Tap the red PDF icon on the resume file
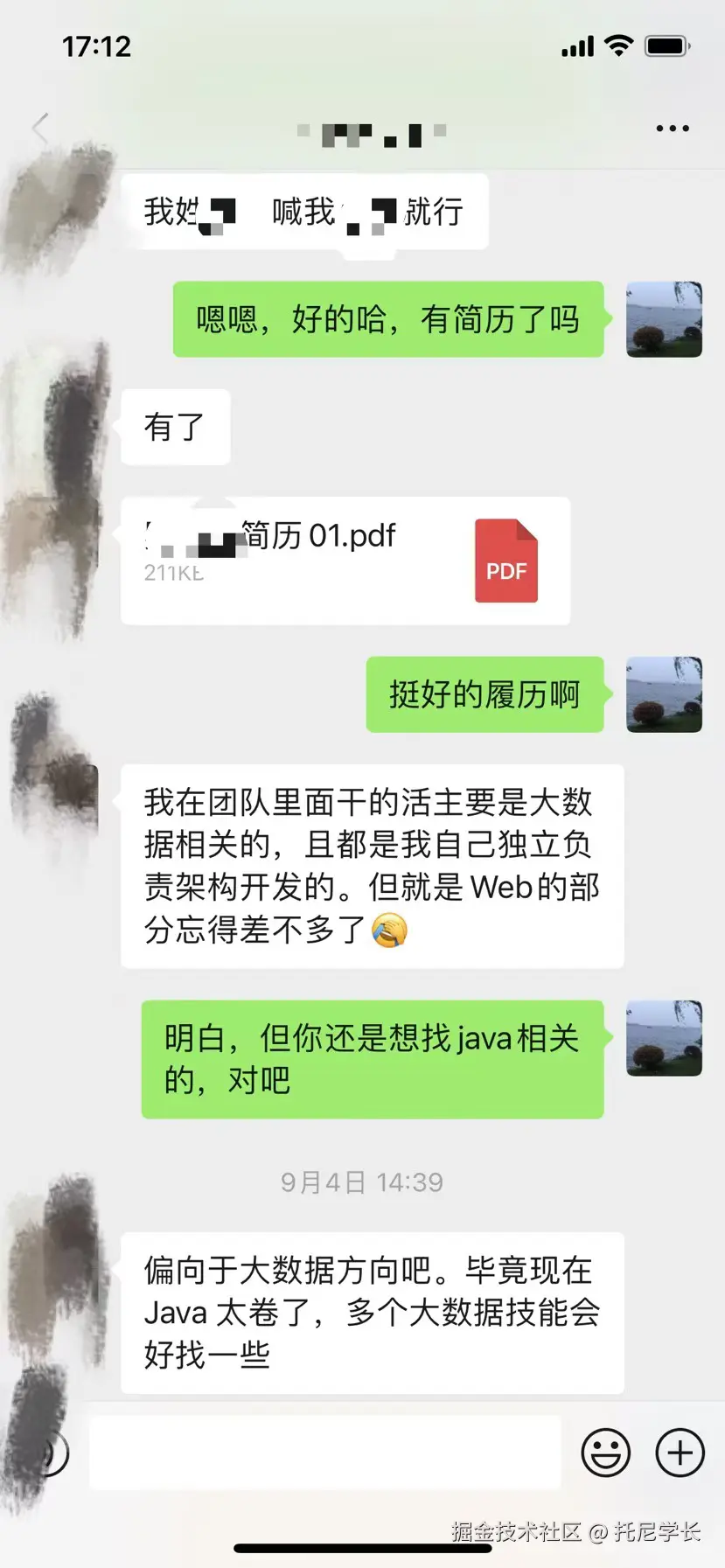725x1568 pixels. tap(506, 561)
